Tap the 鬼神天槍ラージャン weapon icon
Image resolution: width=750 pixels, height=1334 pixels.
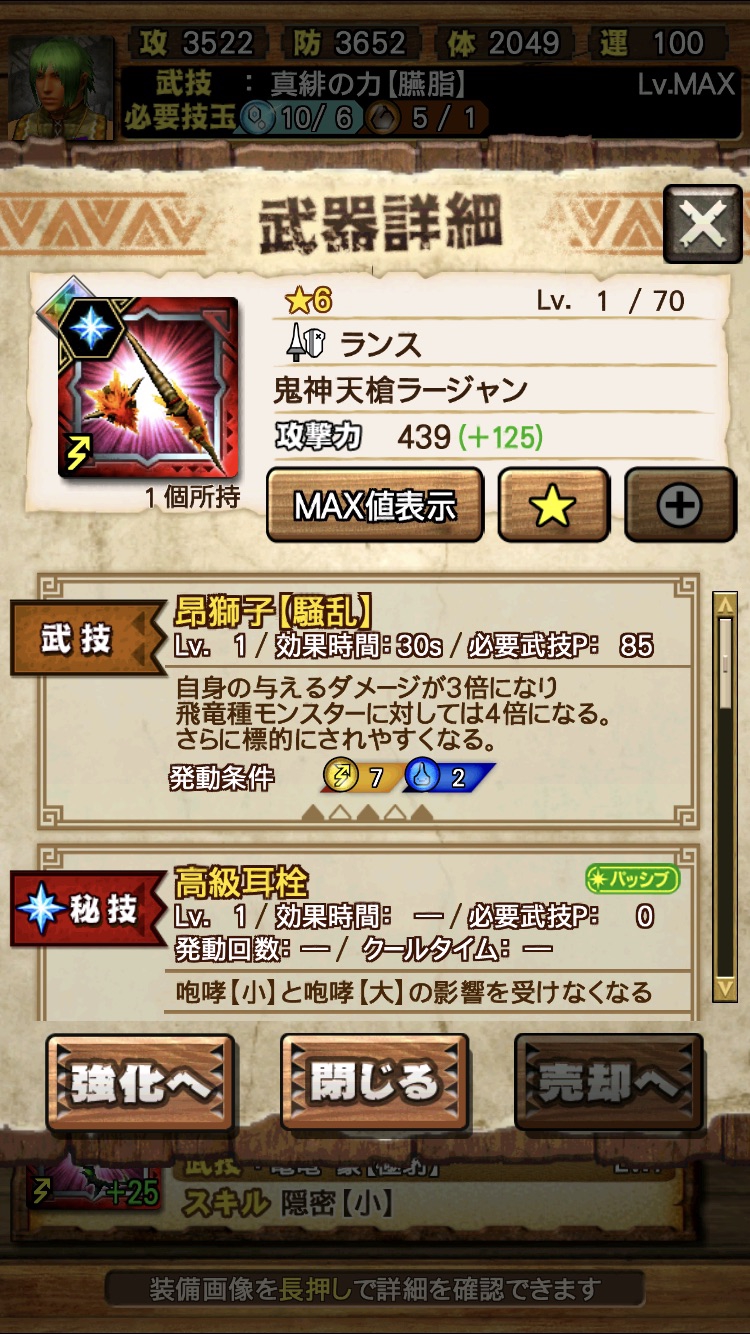tap(147, 387)
